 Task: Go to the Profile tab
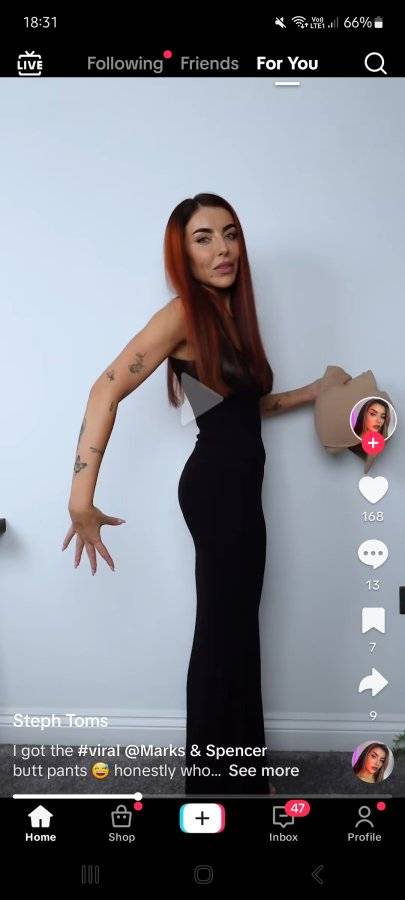pyautogui.click(x=364, y=823)
